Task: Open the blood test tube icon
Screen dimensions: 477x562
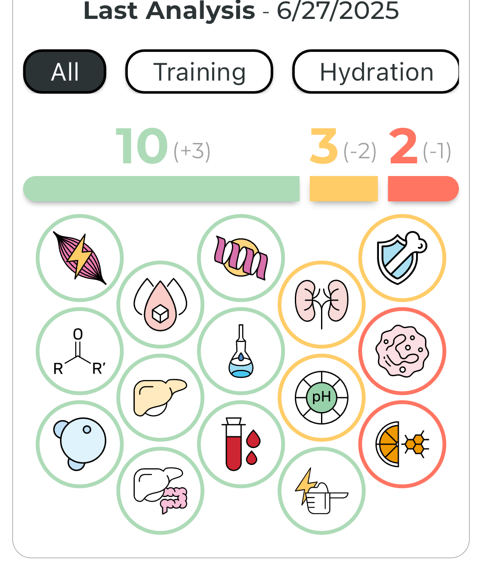Action: [x=241, y=444]
